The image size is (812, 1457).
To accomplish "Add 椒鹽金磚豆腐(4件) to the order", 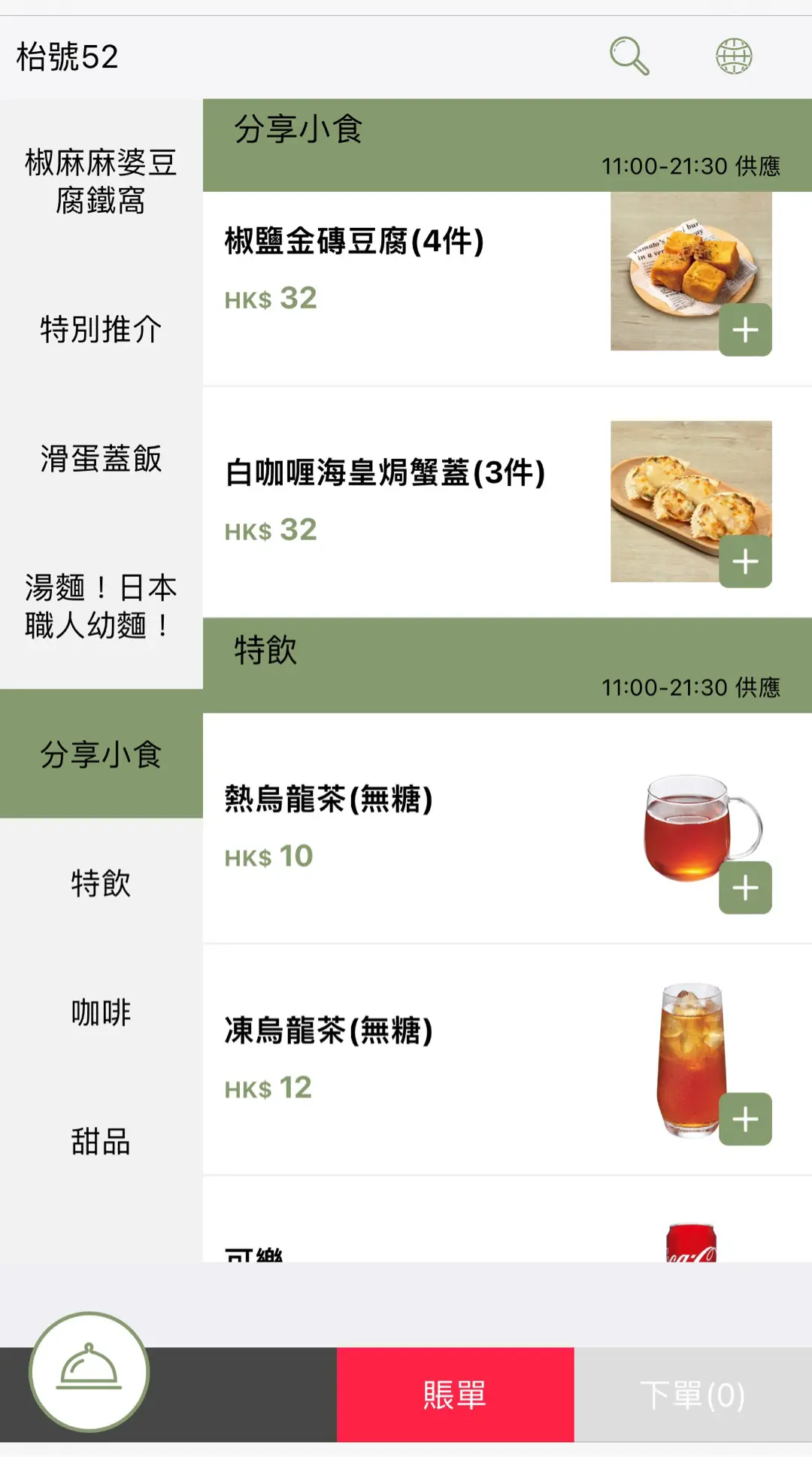I will click(745, 330).
